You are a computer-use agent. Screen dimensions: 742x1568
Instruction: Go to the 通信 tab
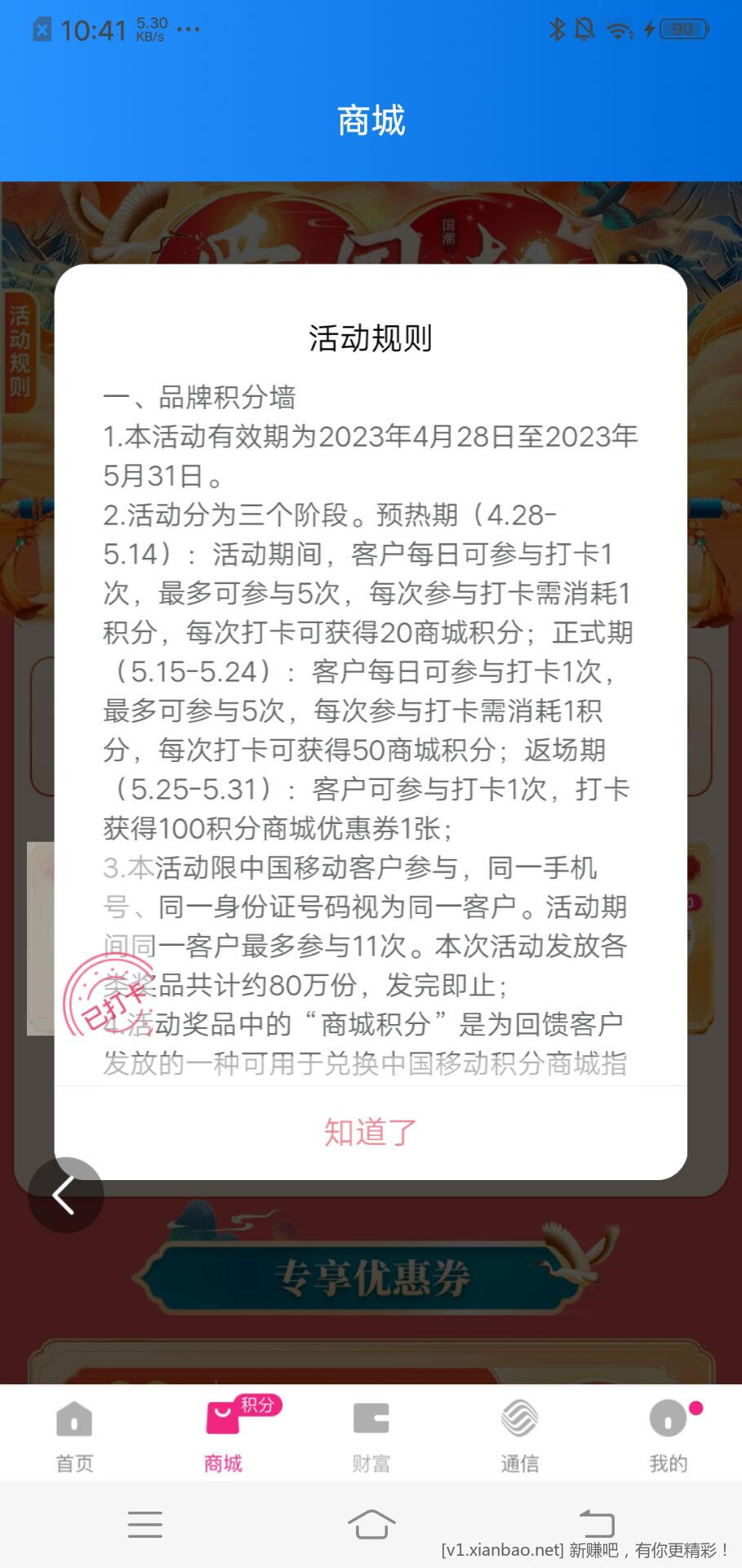click(520, 1435)
